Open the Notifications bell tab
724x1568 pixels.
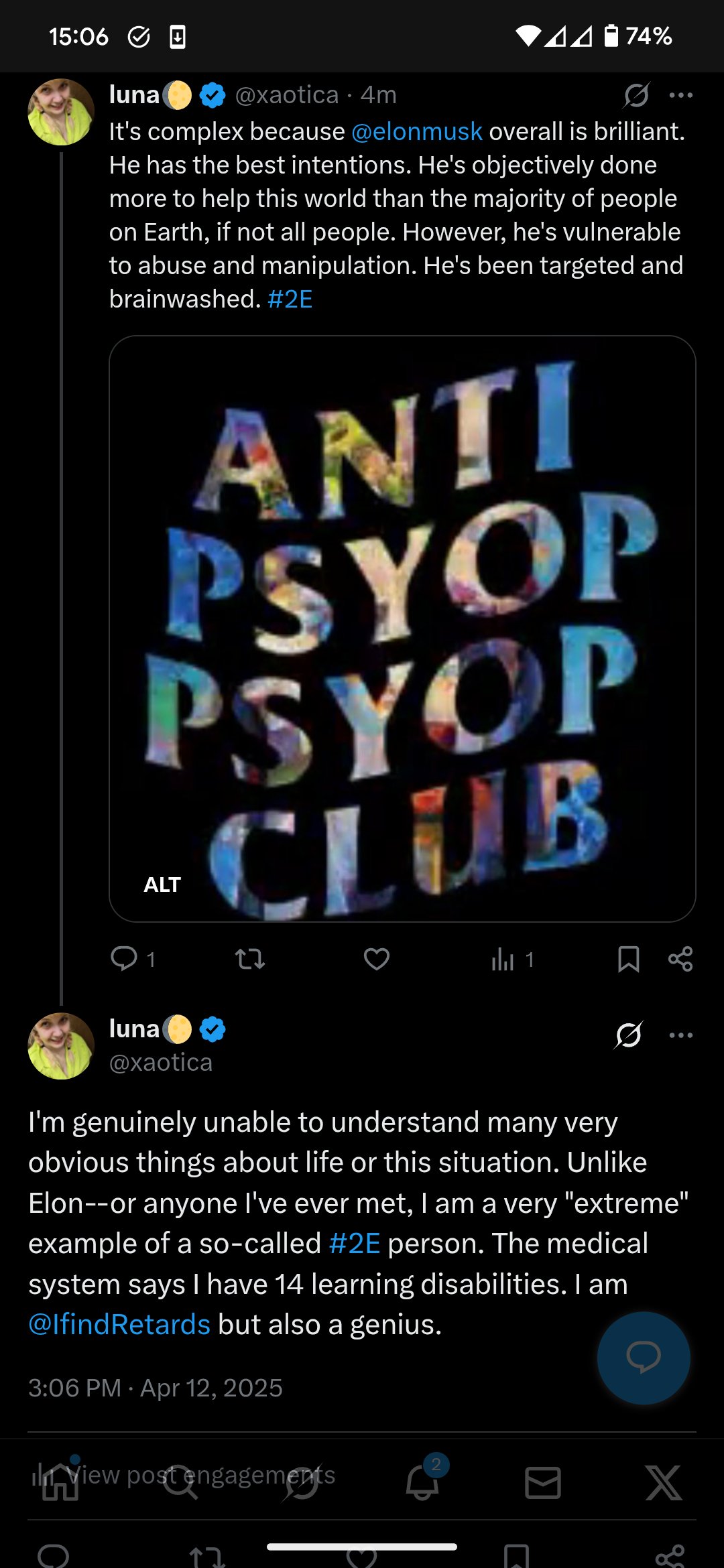point(422,1482)
